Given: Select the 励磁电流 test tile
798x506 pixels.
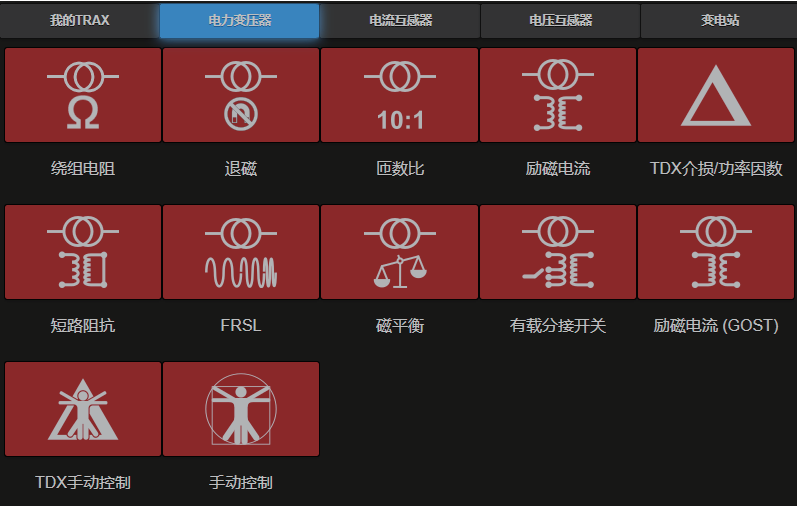Looking at the screenshot, I should [558, 96].
